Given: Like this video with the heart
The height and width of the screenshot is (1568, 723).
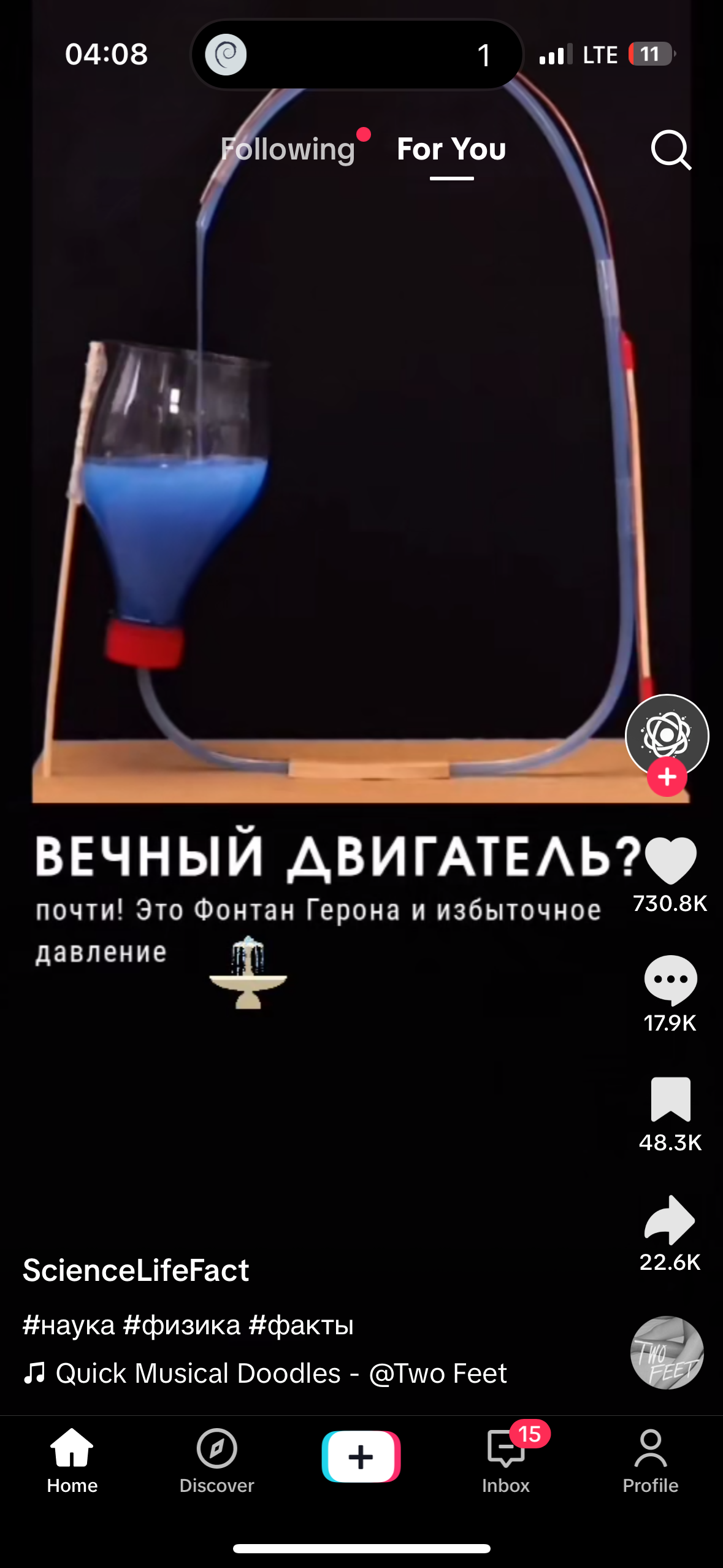Looking at the screenshot, I should 670,860.
